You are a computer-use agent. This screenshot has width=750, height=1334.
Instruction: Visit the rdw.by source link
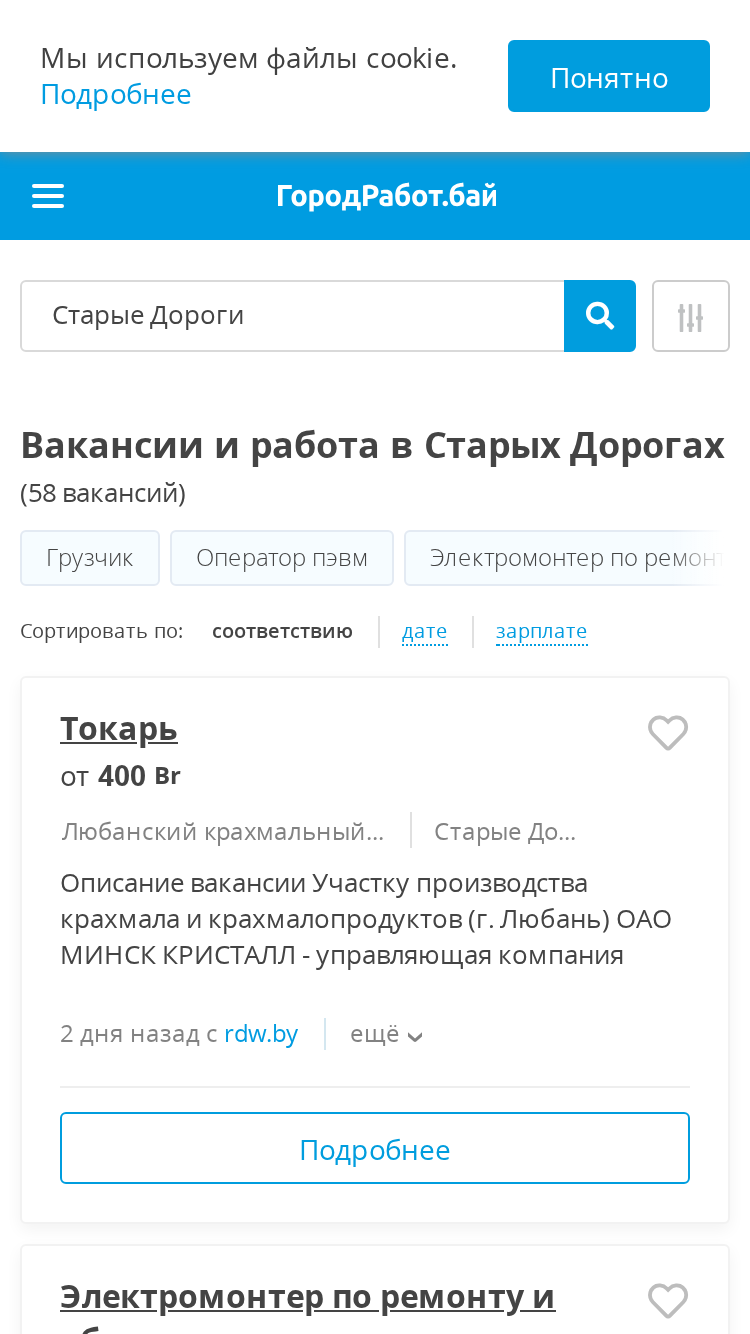[x=261, y=1034]
